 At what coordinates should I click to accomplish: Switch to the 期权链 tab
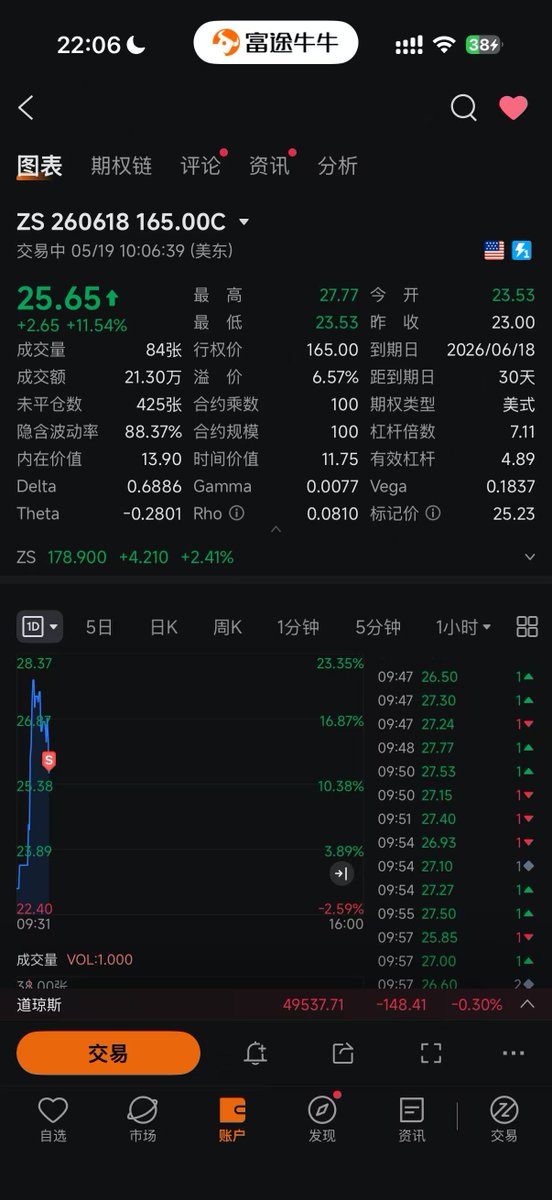(121, 166)
